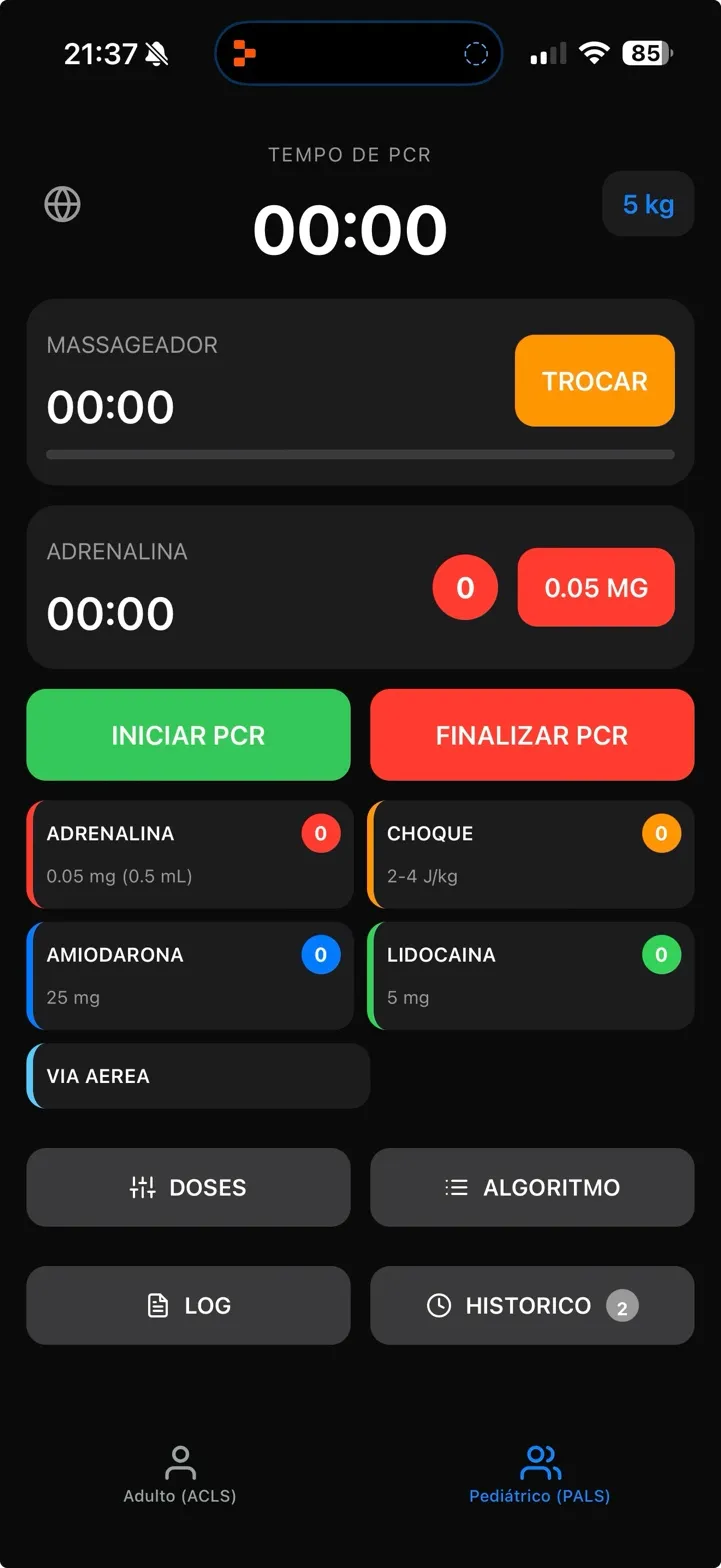This screenshot has height=1568, width=721.
Task: Click the Massageador progress bar
Action: pyautogui.click(x=360, y=454)
